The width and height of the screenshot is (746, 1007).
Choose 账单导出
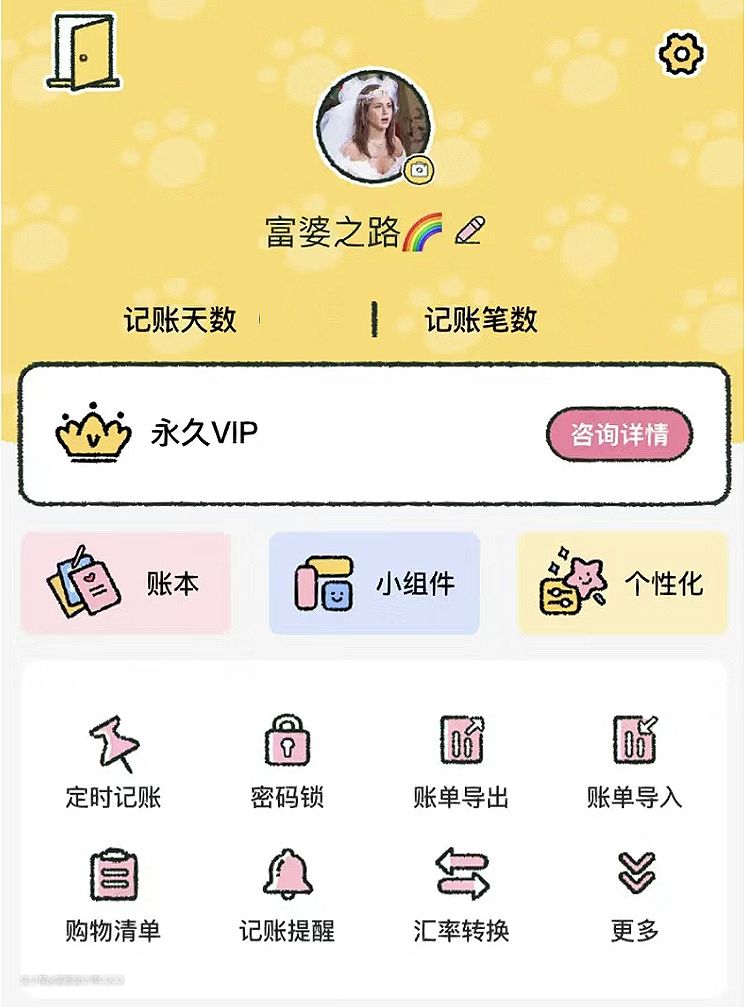[461, 762]
